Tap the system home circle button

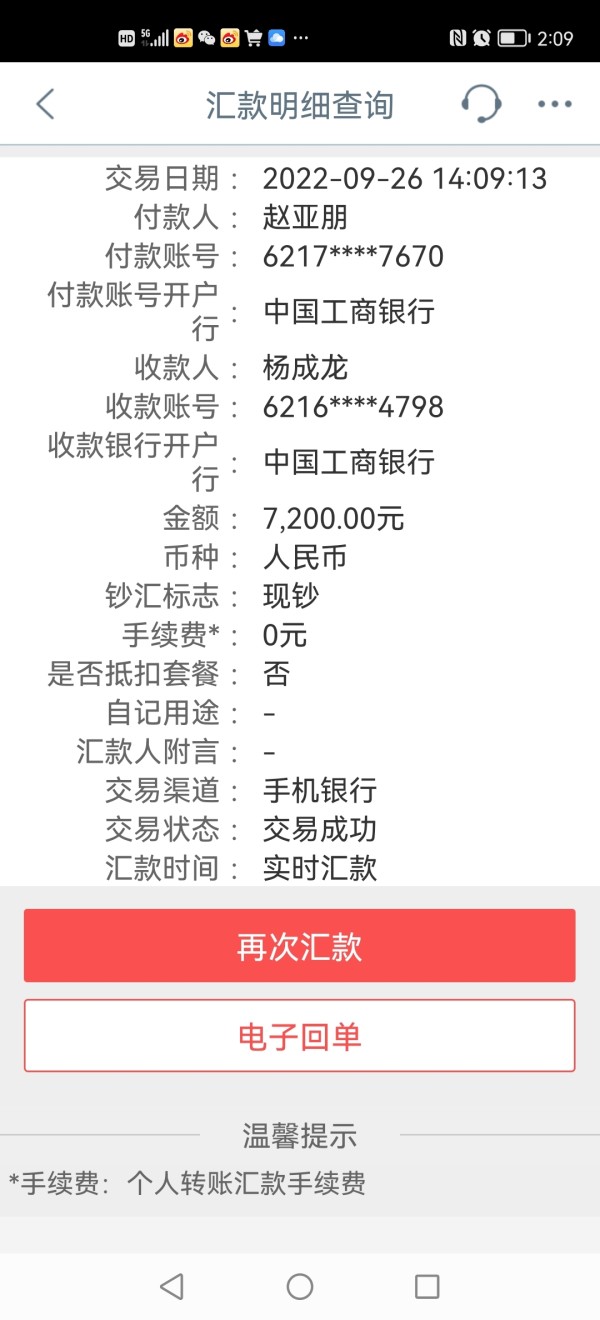300,1286
